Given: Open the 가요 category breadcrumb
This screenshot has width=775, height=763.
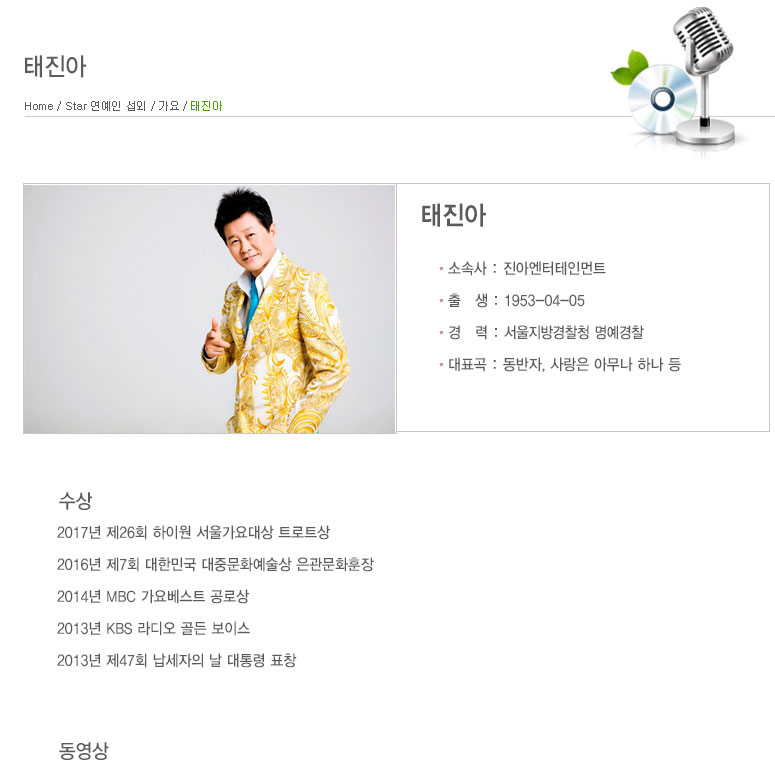Looking at the screenshot, I should pos(168,106).
